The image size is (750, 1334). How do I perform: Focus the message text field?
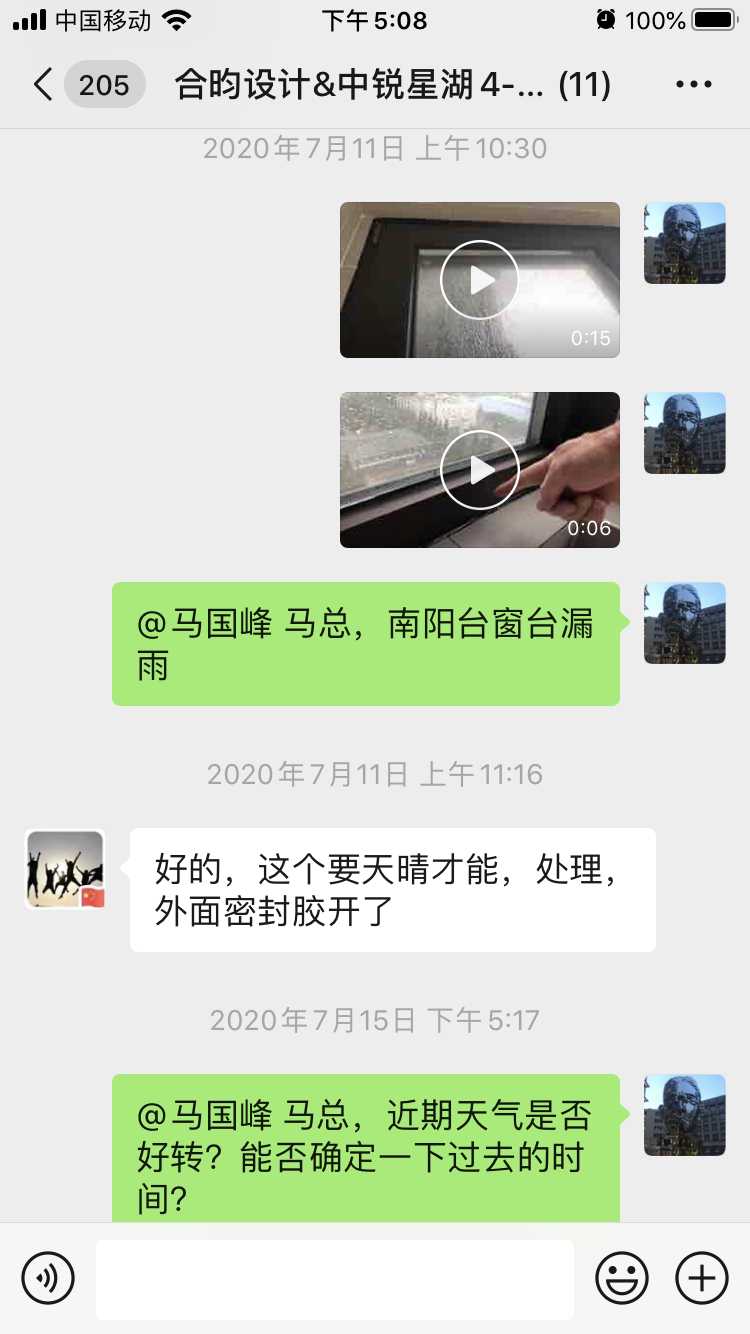[x=335, y=1278]
